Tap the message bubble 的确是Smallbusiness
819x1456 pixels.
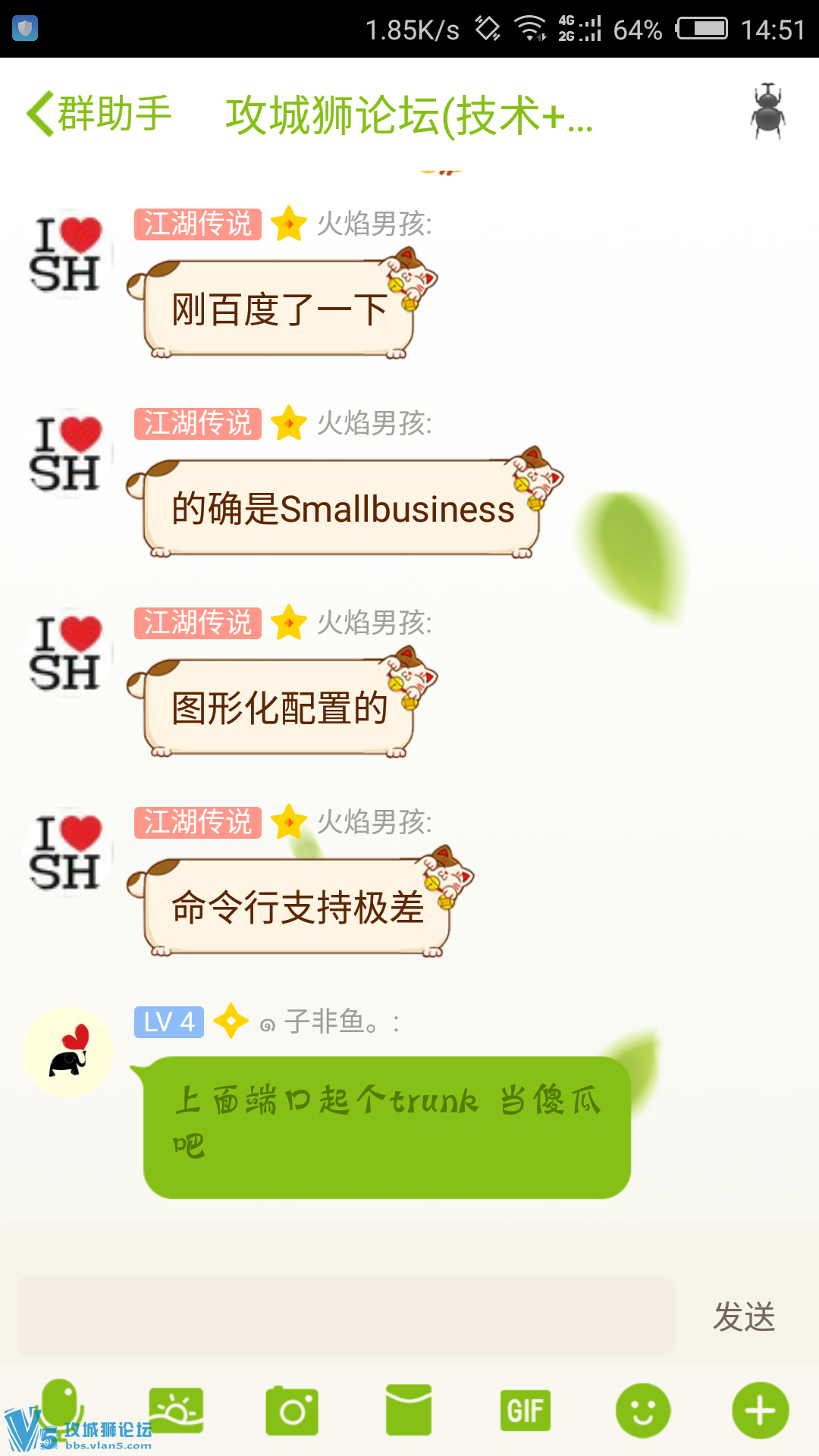(x=341, y=508)
